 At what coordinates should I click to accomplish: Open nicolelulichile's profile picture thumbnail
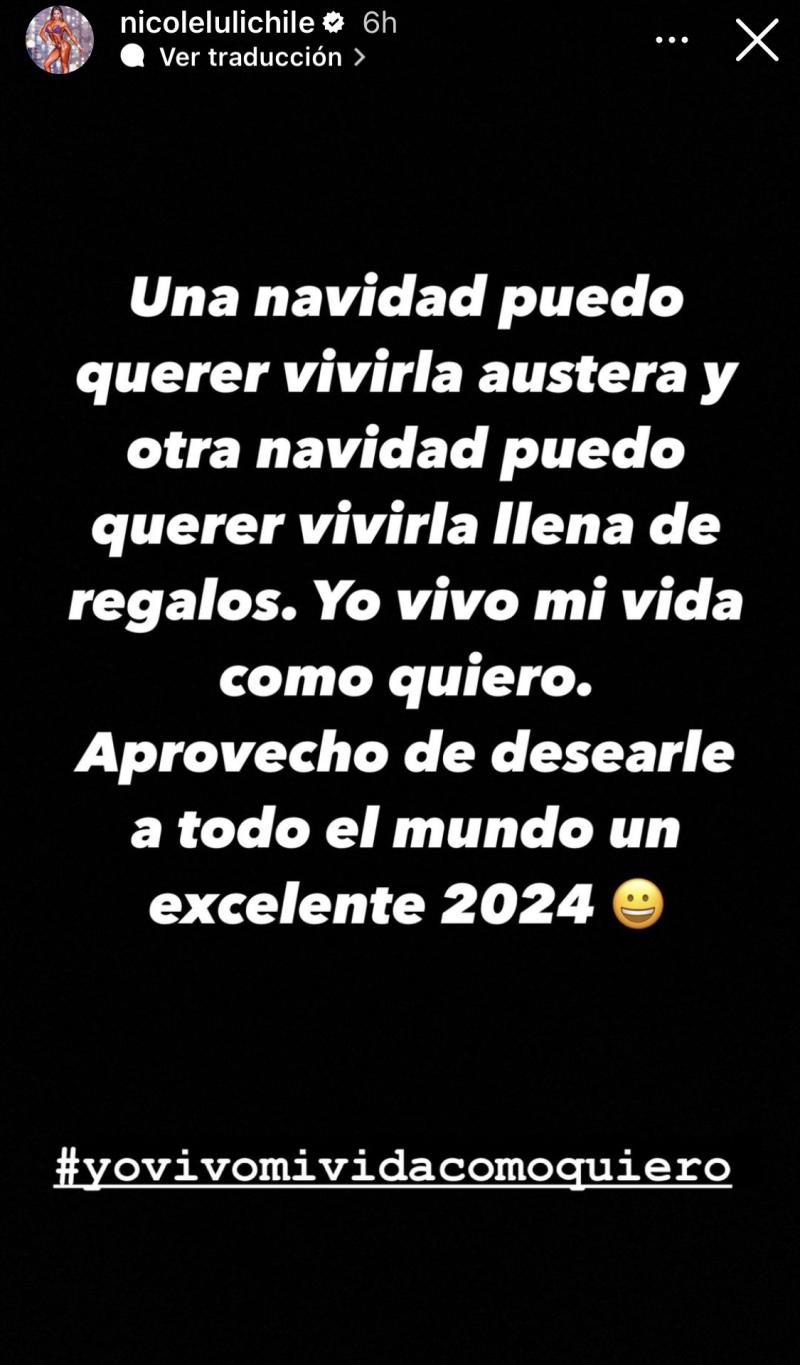click(57, 41)
